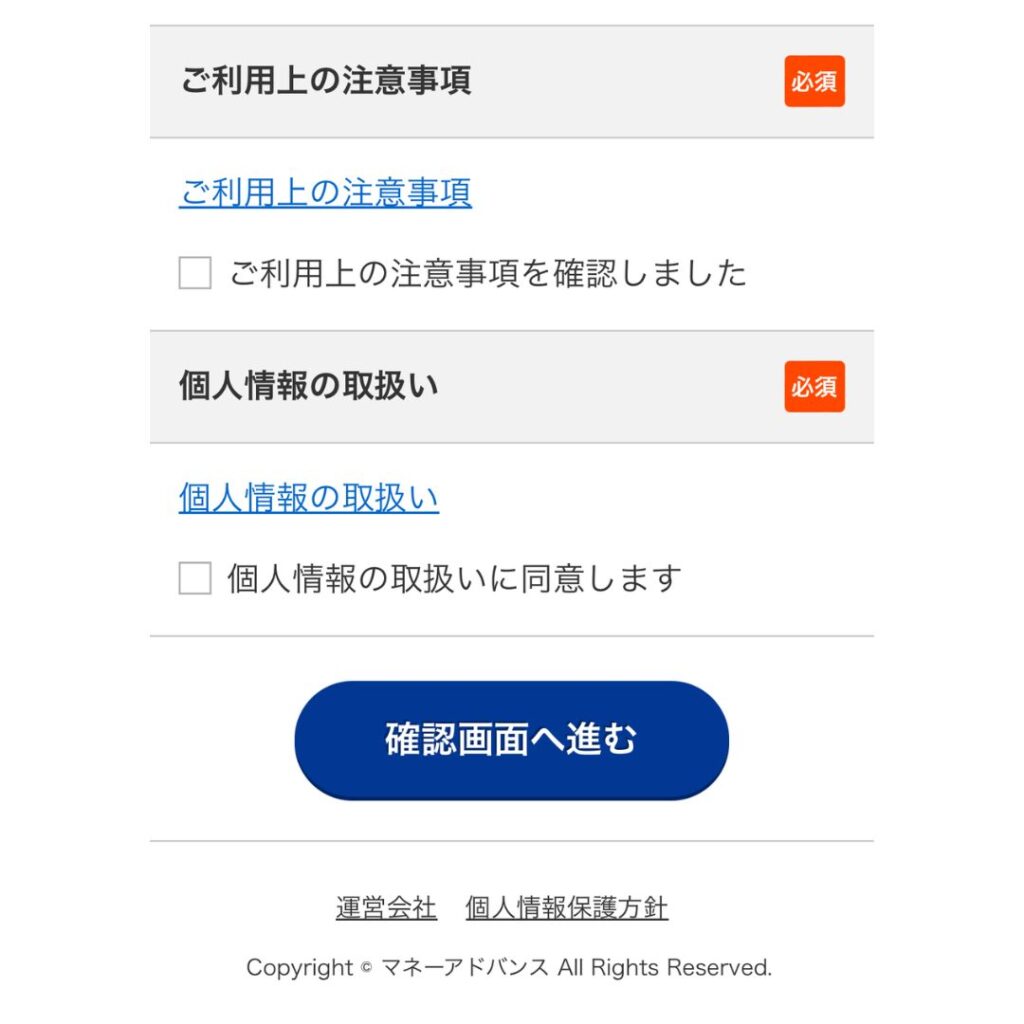Open the 個人情報の取扱い link
This screenshot has width=1024, height=1024.
pyautogui.click(x=308, y=498)
